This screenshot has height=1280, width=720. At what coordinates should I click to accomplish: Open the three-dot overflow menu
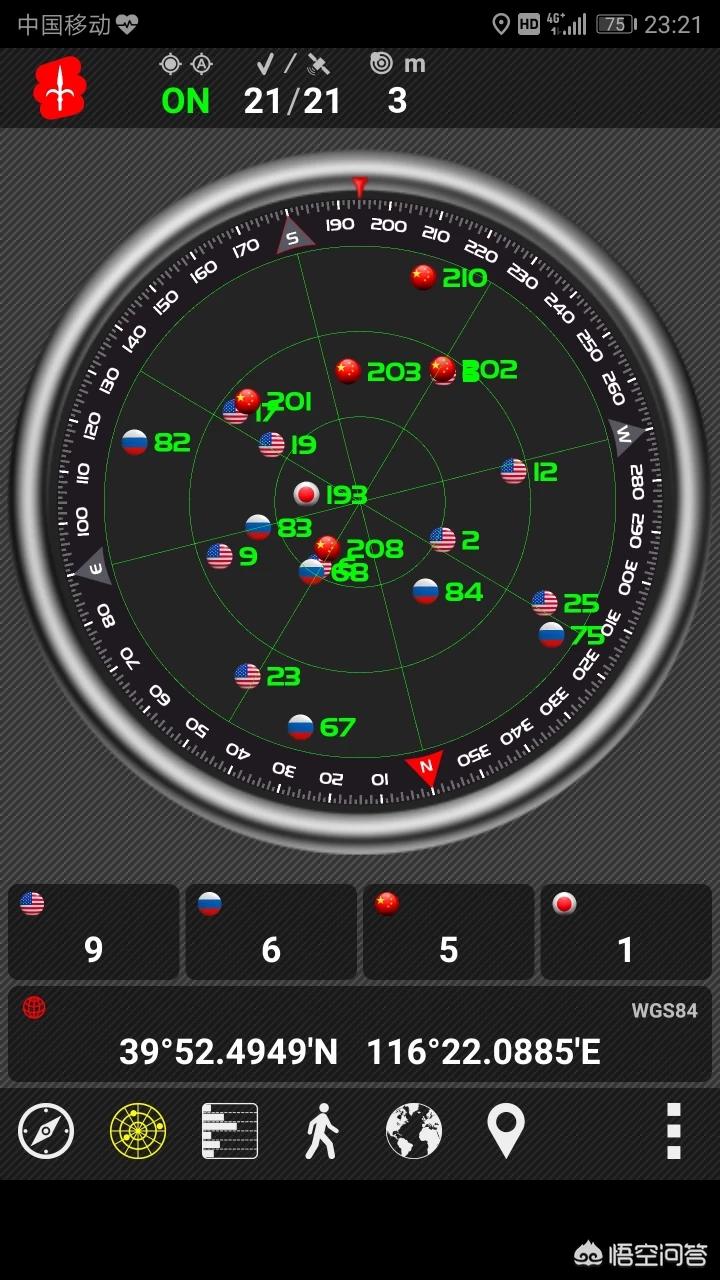[x=674, y=1131]
